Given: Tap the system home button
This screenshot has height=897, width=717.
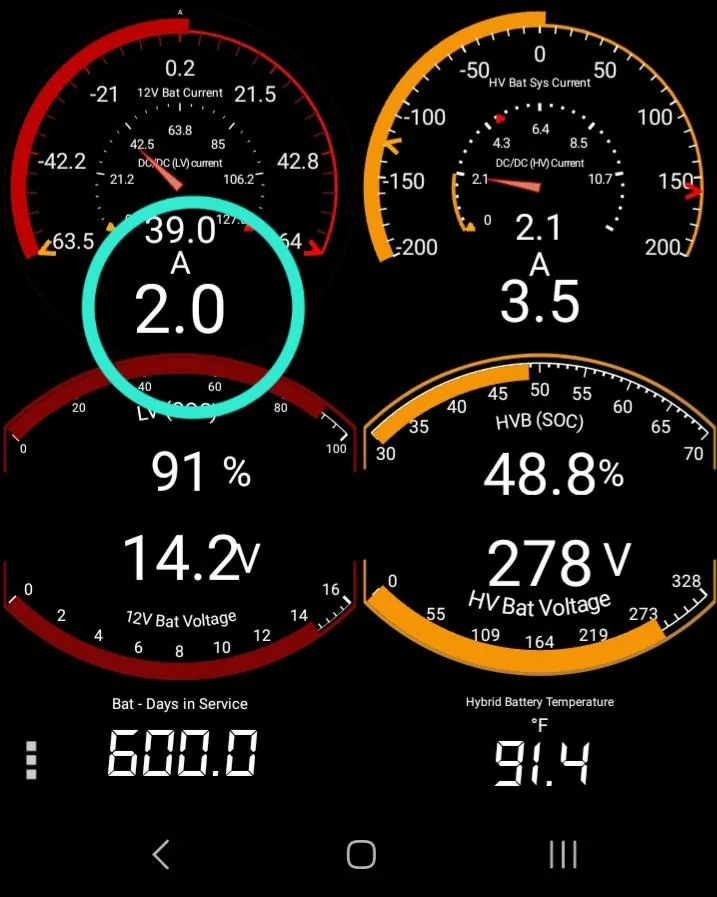Looking at the screenshot, I should coord(360,854).
